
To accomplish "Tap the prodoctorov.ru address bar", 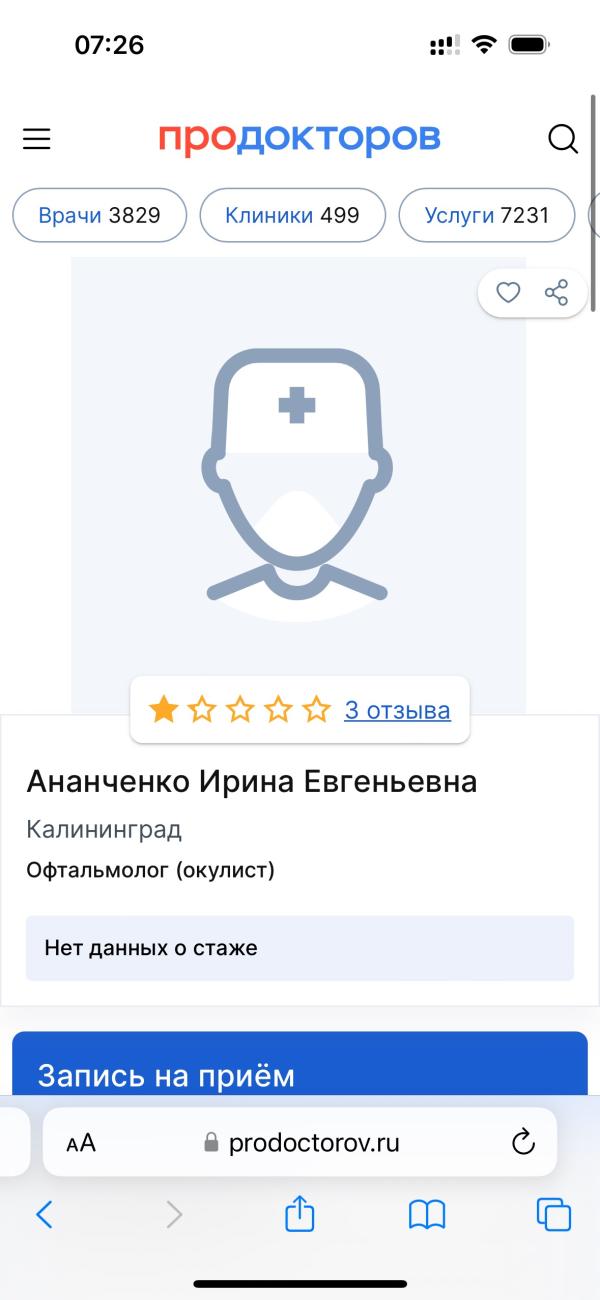I will [300, 1142].
